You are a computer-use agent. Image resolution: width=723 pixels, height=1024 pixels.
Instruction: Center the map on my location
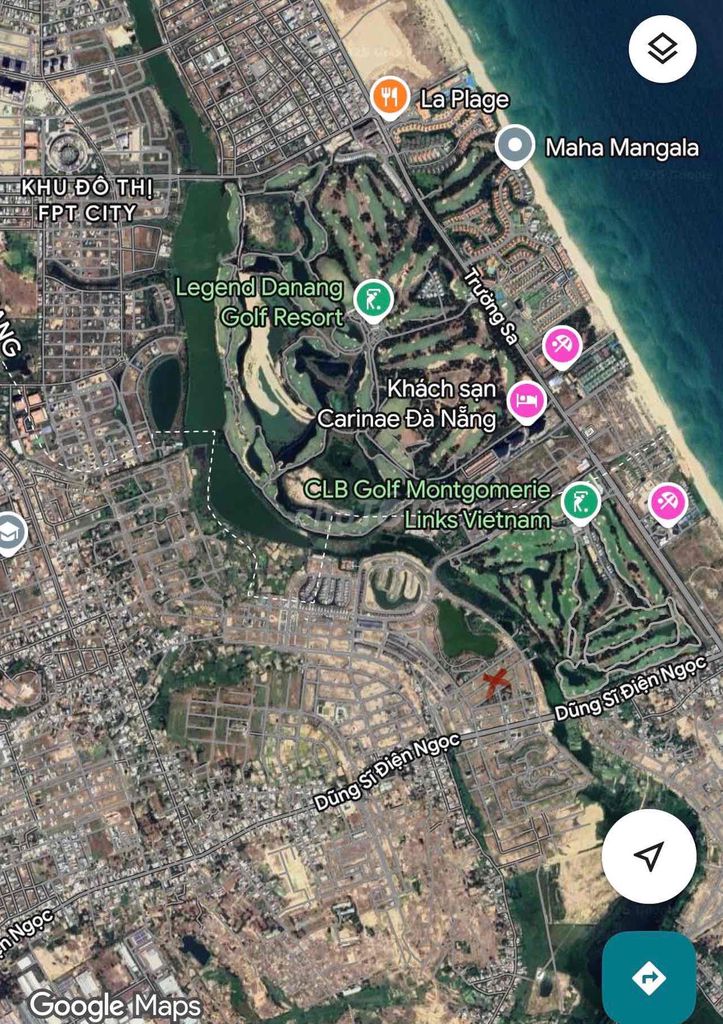pyautogui.click(x=649, y=856)
